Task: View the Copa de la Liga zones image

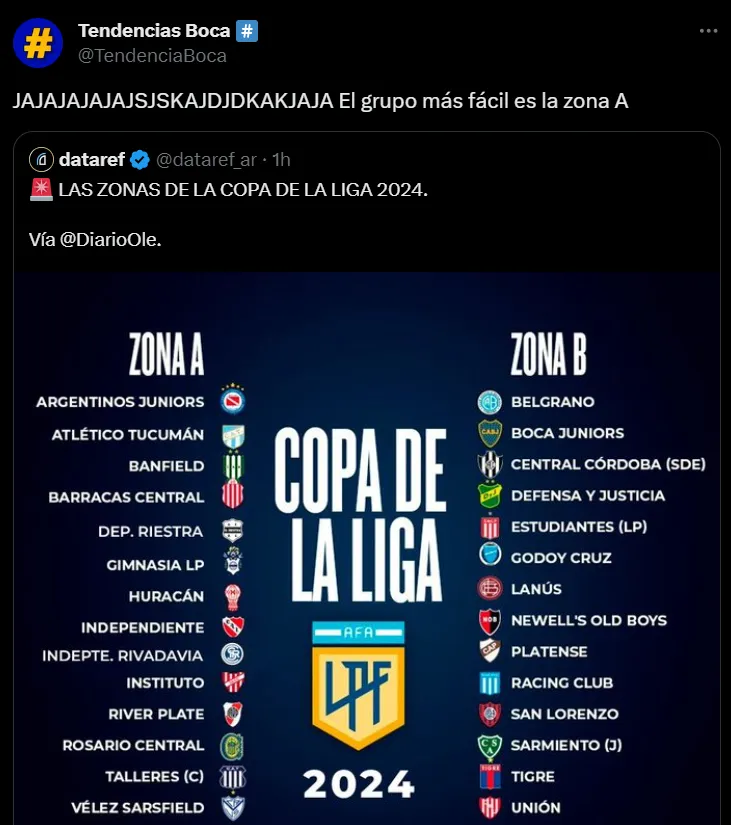Action: click(366, 550)
